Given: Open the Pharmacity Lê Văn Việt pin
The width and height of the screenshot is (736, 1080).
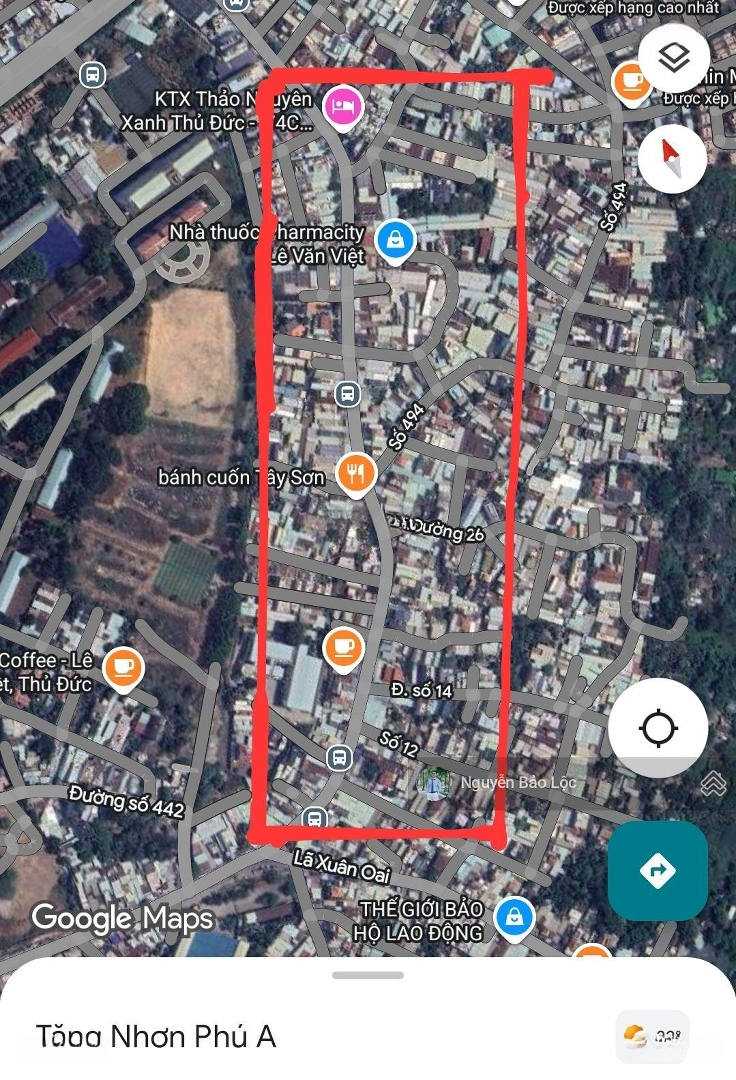Looking at the screenshot, I should (x=397, y=241).
